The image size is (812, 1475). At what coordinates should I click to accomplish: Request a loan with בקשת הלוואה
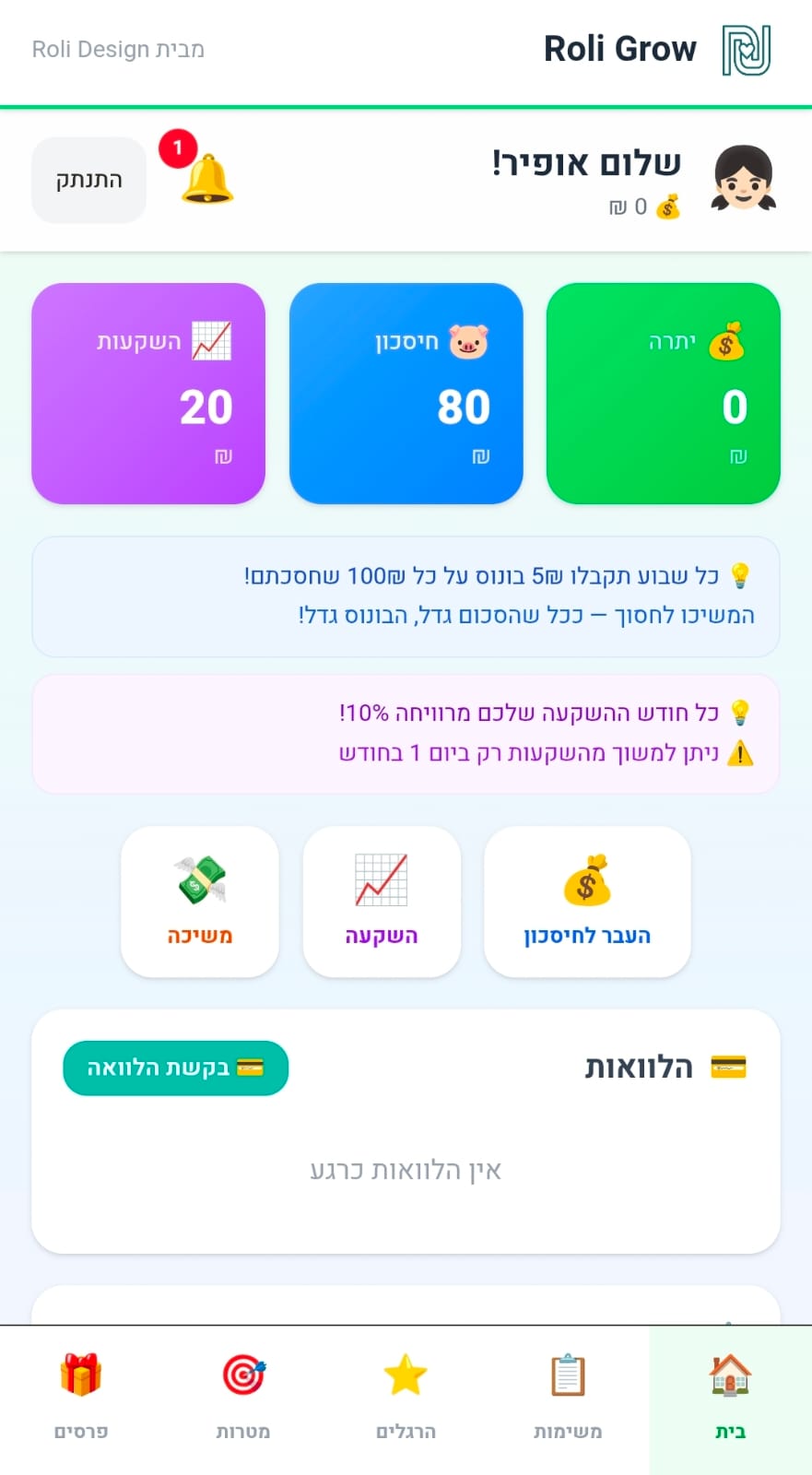pyautogui.click(x=175, y=1068)
